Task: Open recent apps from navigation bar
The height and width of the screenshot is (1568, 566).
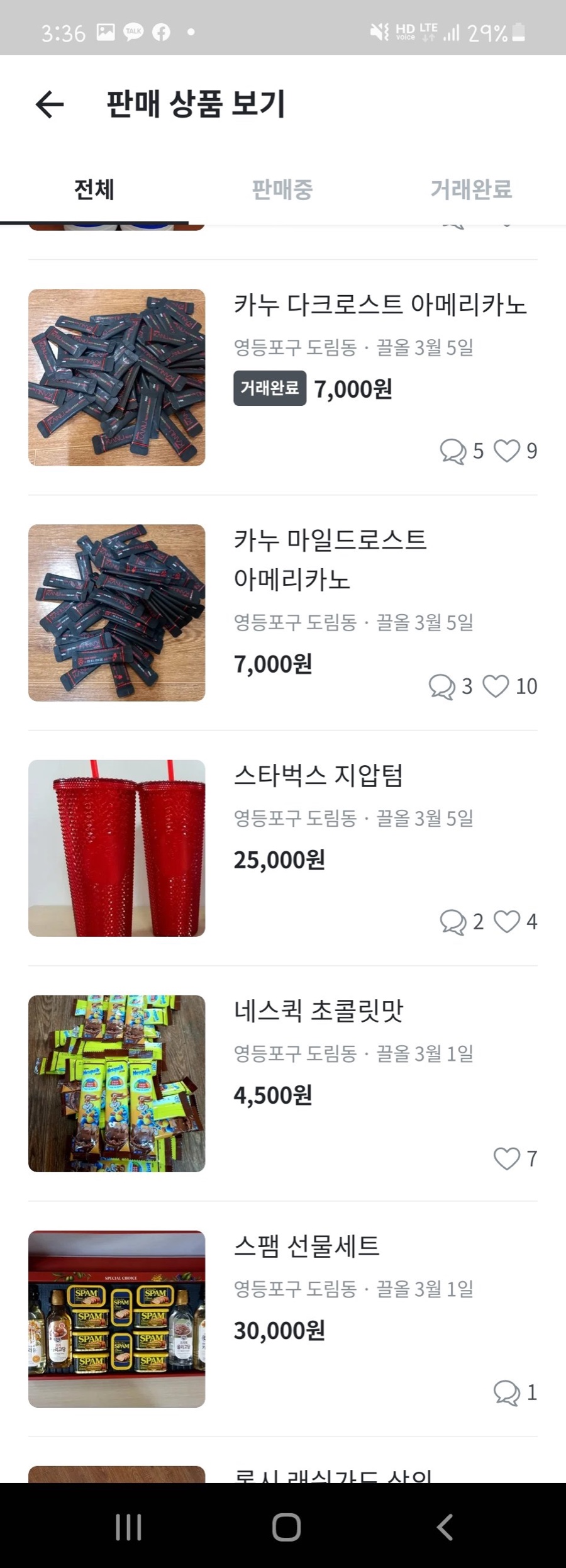Action: pyautogui.click(x=128, y=1526)
